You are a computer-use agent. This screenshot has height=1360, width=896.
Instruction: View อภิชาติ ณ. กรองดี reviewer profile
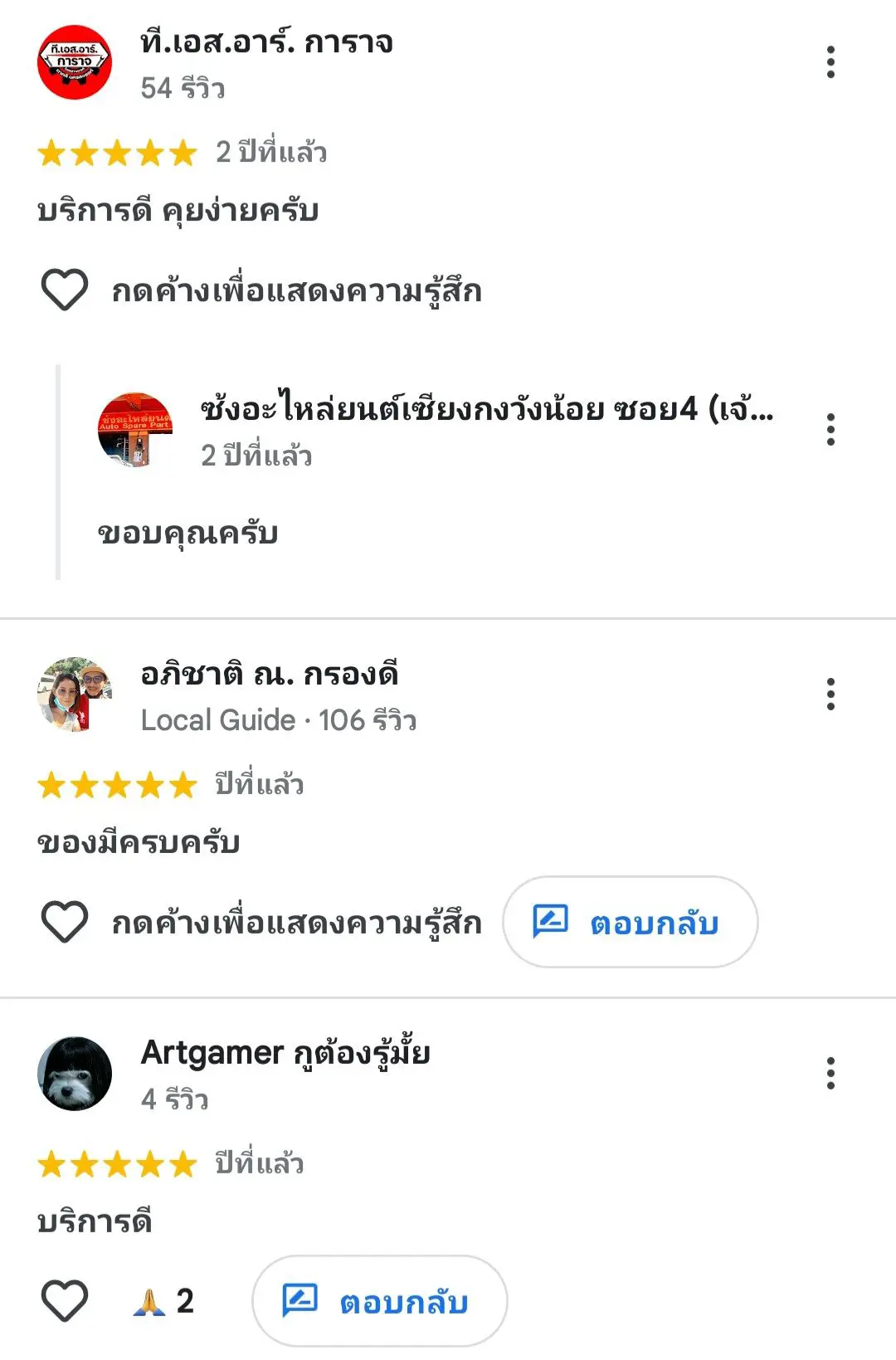click(x=75, y=695)
